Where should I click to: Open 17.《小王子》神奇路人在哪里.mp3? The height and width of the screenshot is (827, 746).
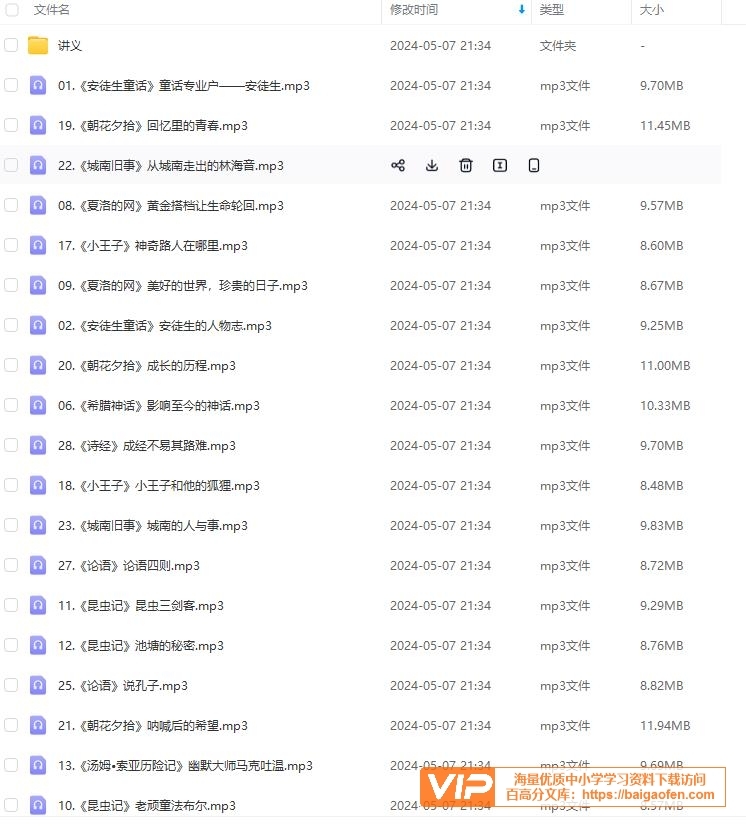click(x=152, y=246)
